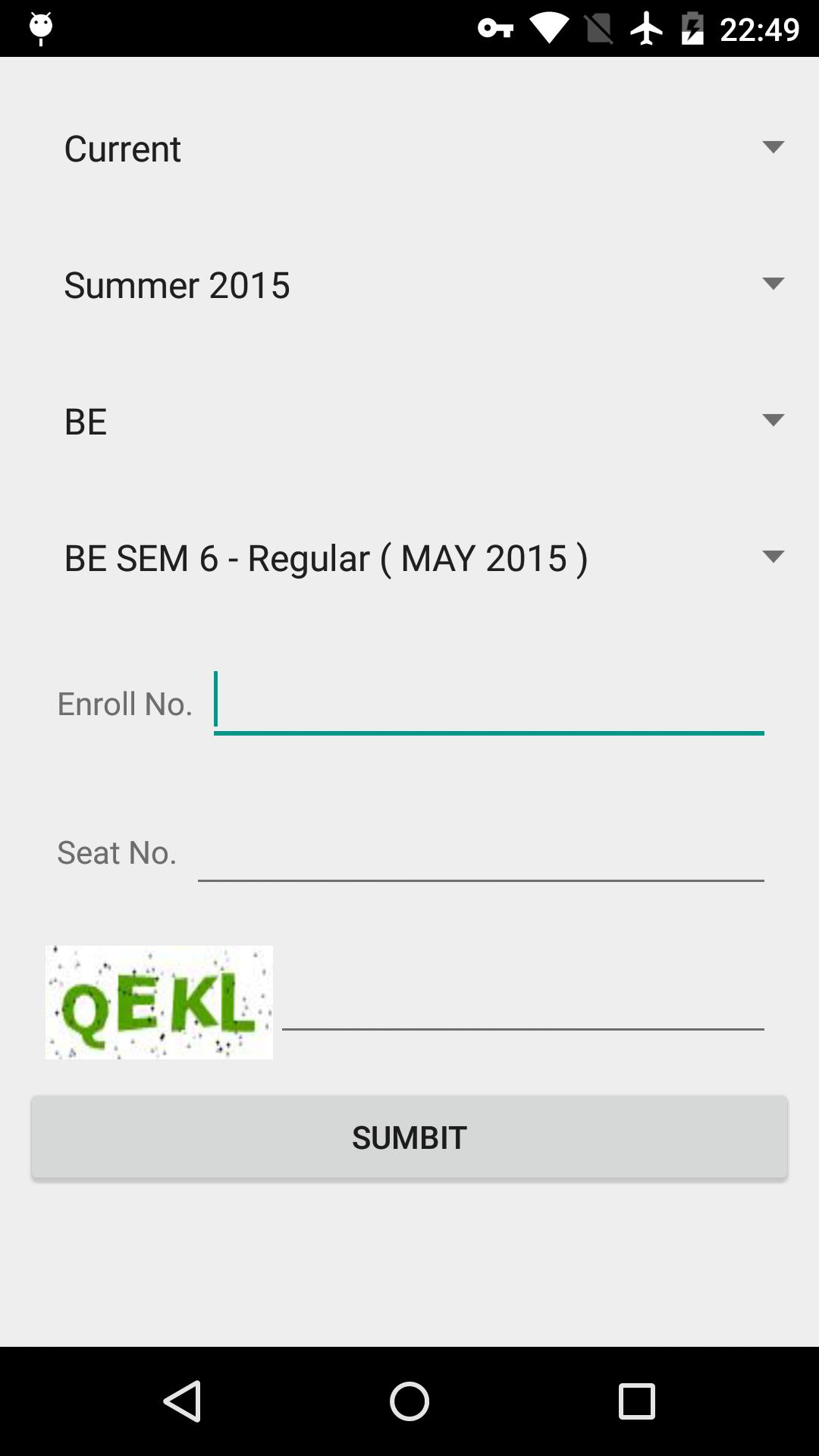The image size is (819, 1456).
Task: Expand the Summer 2015 session dropdown
Action: pyautogui.click(x=409, y=285)
